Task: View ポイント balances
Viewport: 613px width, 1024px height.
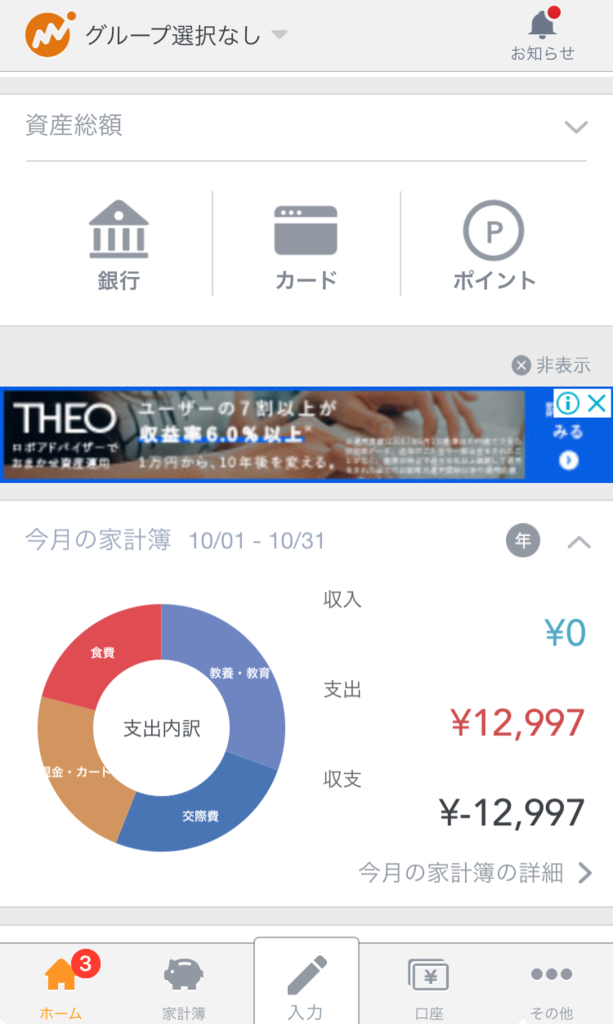Action: click(x=494, y=245)
